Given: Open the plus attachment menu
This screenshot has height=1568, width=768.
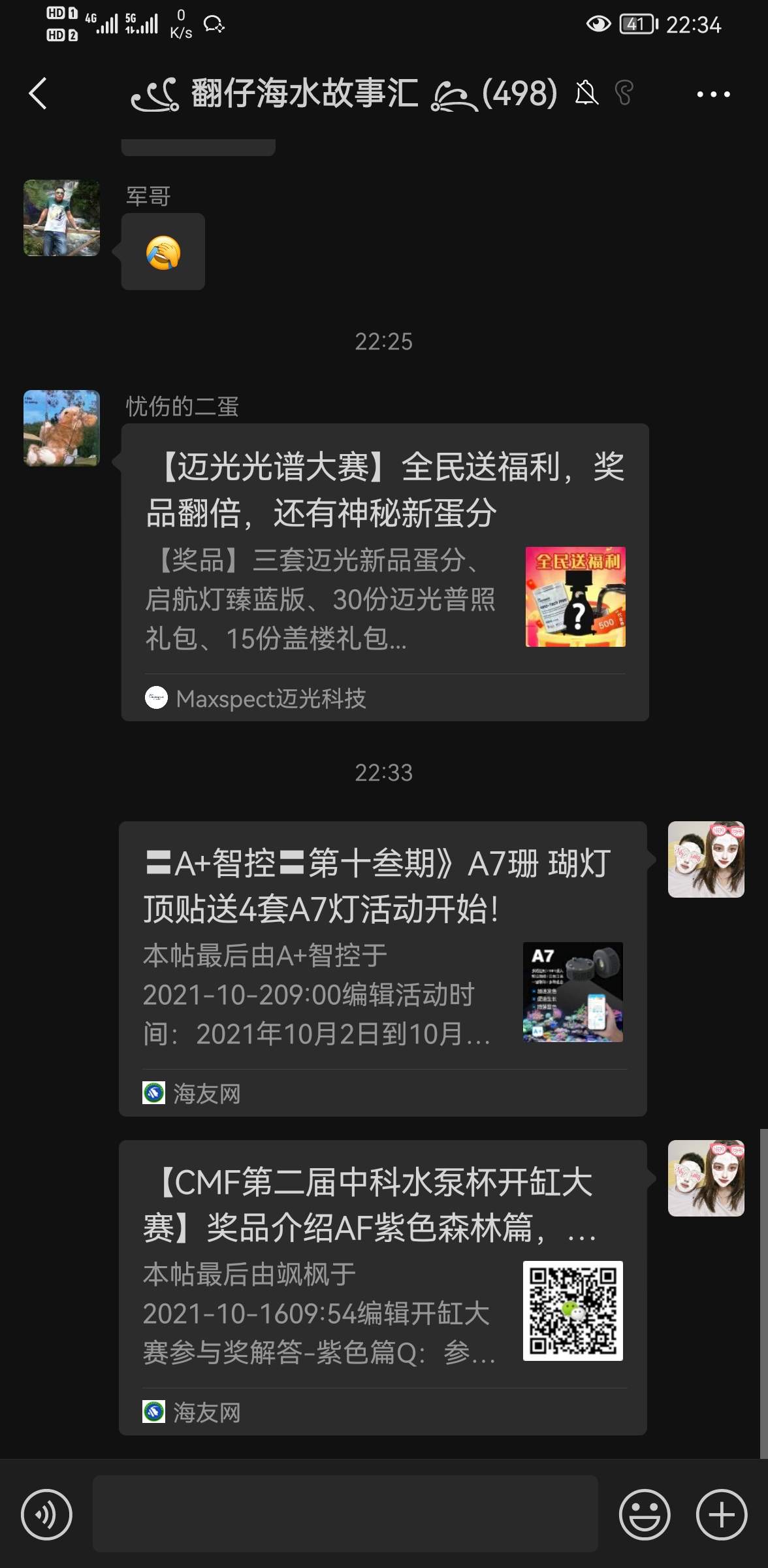Looking at the screenshot, I should [721, 1514].
